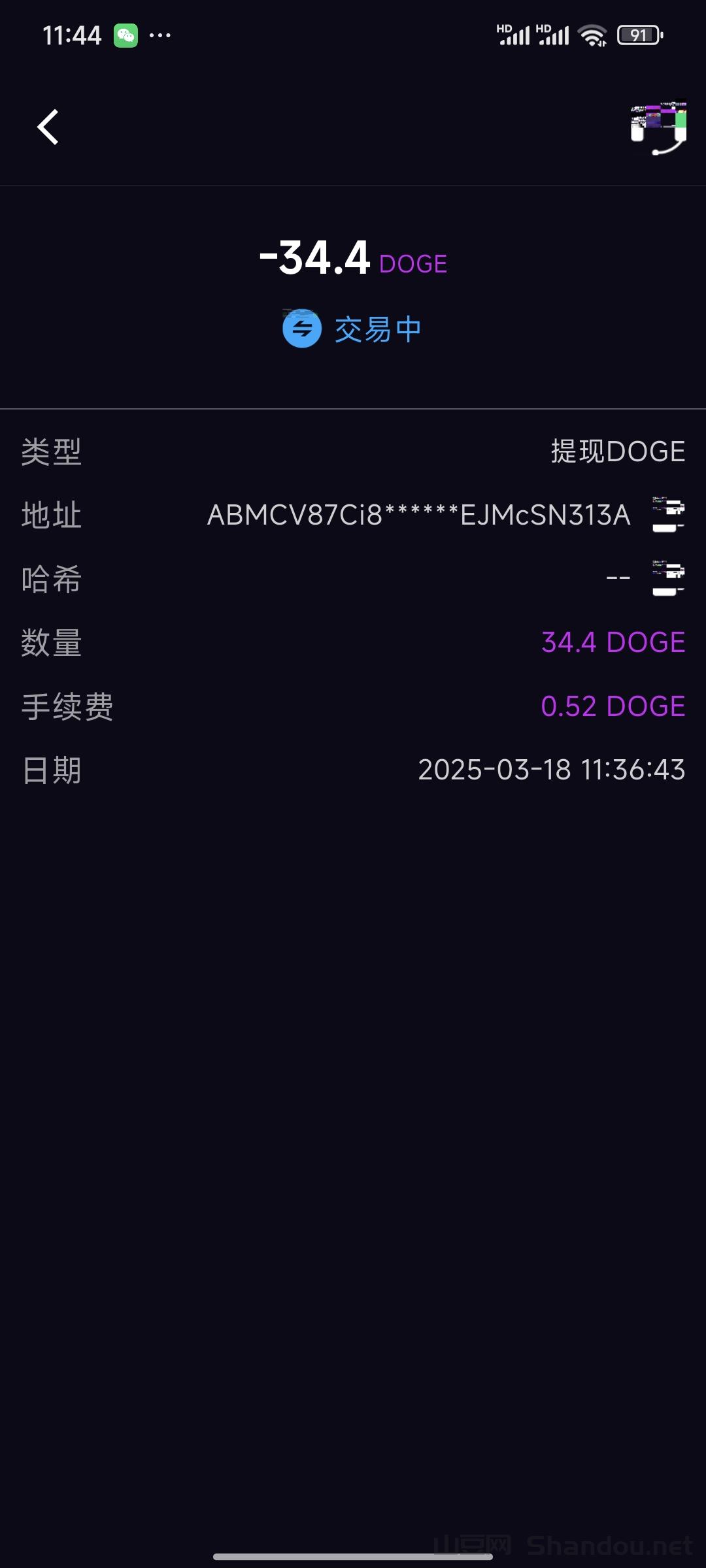Tap the ellipsis next to WeChat icon
The width and height of the screenshot is (706, 1568).
tap(159, 35)
